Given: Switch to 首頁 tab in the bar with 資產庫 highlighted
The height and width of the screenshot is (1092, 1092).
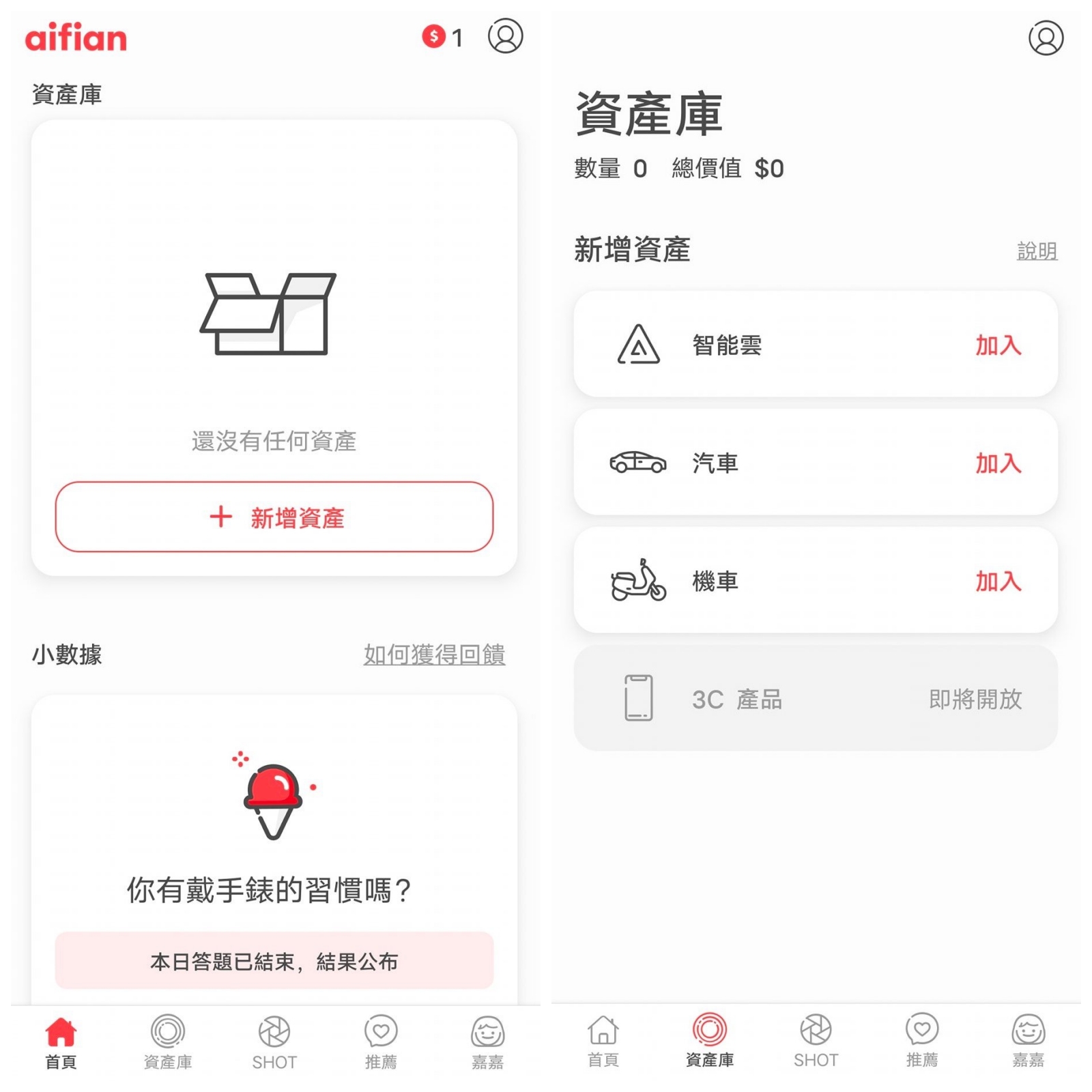Looking at the screenshot, I should coord(603,1040).
